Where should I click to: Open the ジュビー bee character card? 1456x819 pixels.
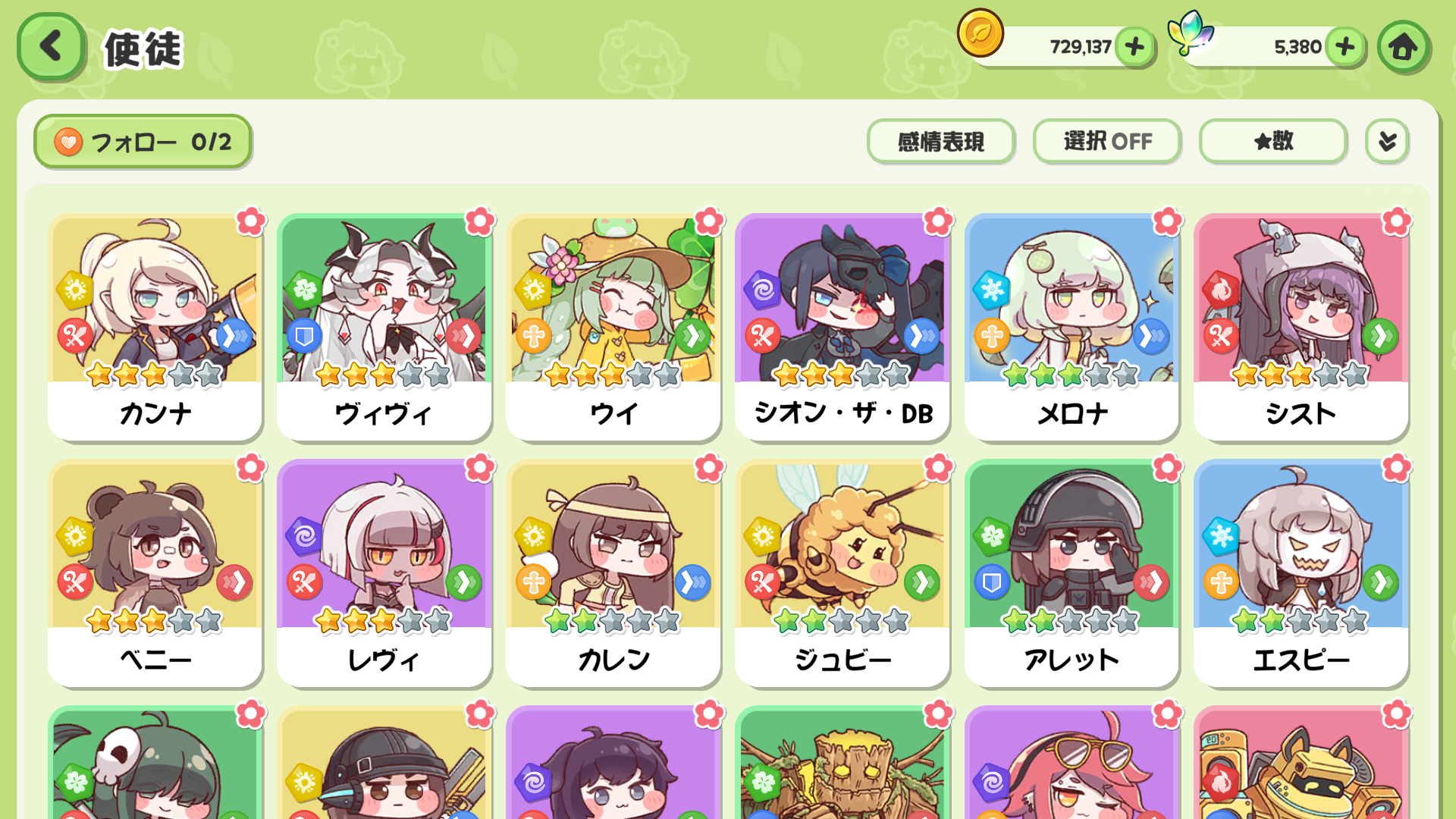[x=842, y=573]
